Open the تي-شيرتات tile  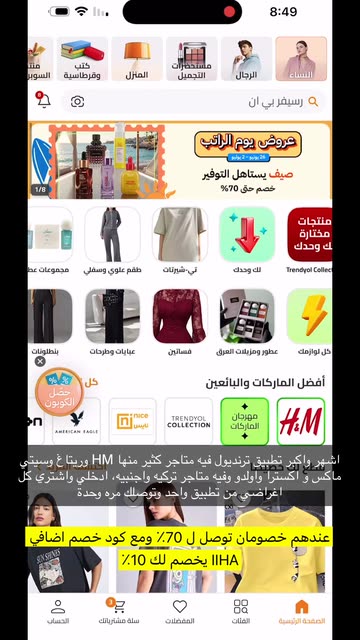(180, 240)
